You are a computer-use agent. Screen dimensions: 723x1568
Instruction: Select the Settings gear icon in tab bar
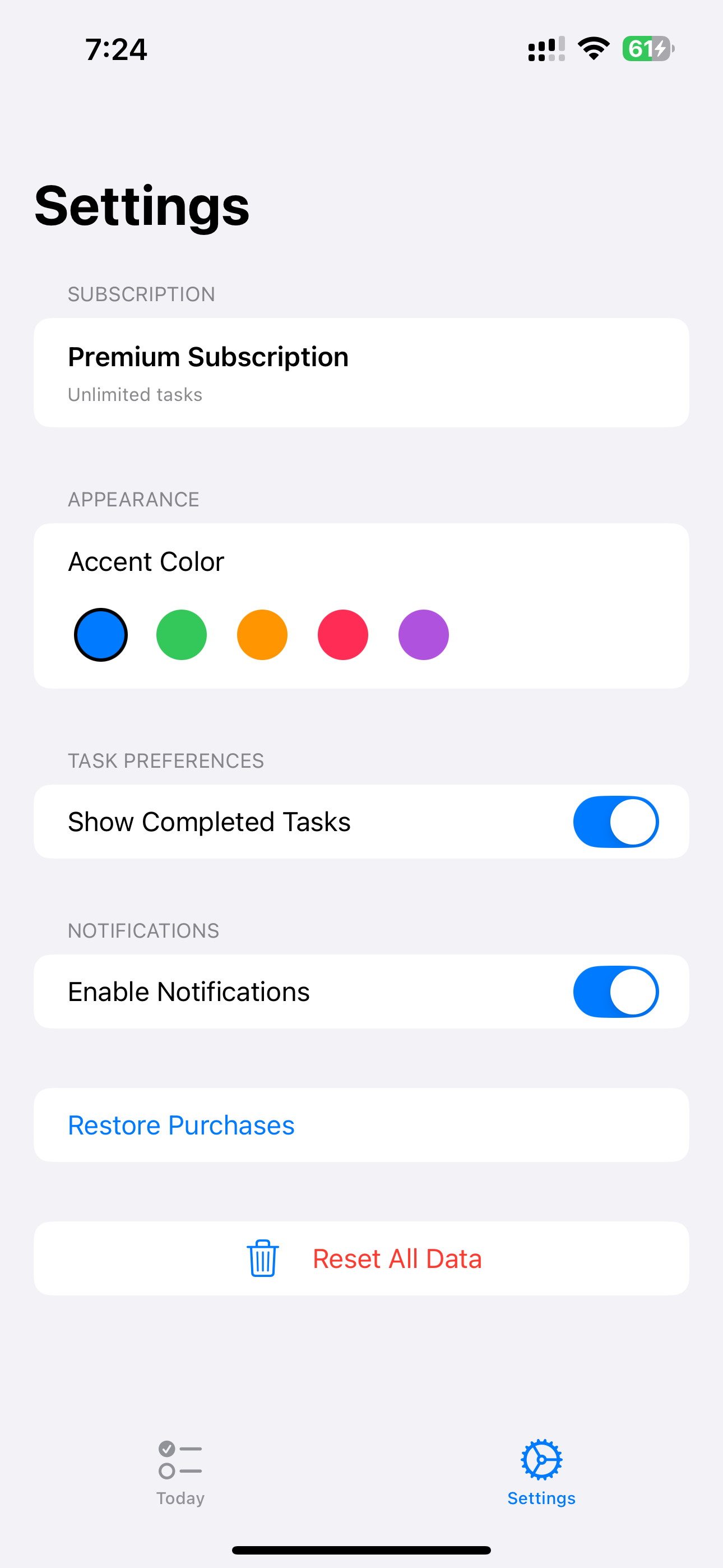(x=541, y=1461)
